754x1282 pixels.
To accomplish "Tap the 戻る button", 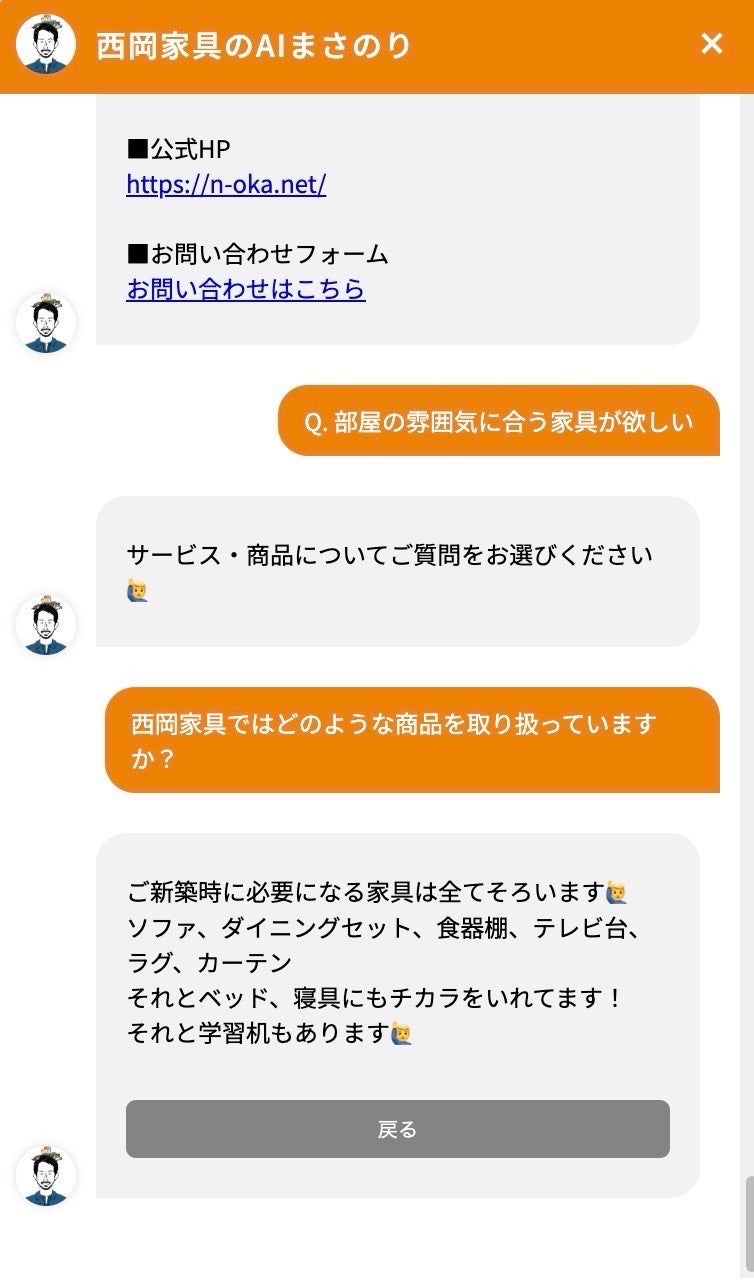I will coord(397,1129).
